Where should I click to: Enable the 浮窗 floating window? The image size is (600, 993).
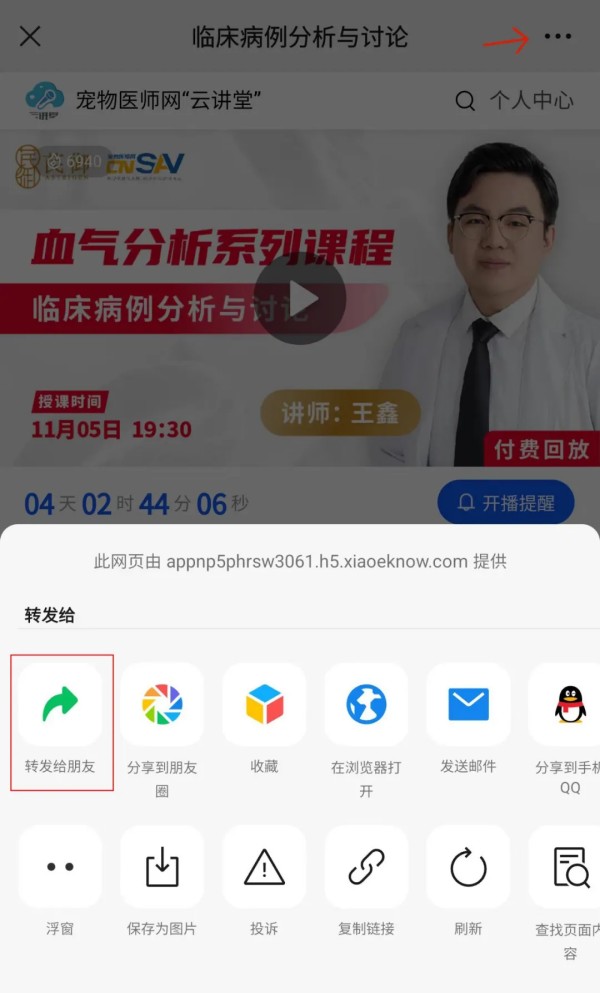point(60,867)
